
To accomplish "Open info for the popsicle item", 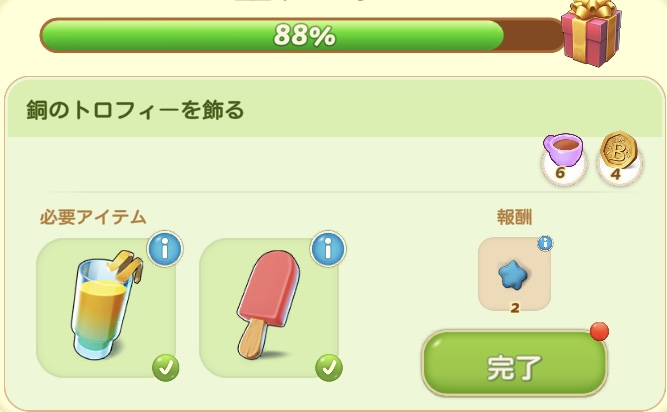I will [327, 249].
